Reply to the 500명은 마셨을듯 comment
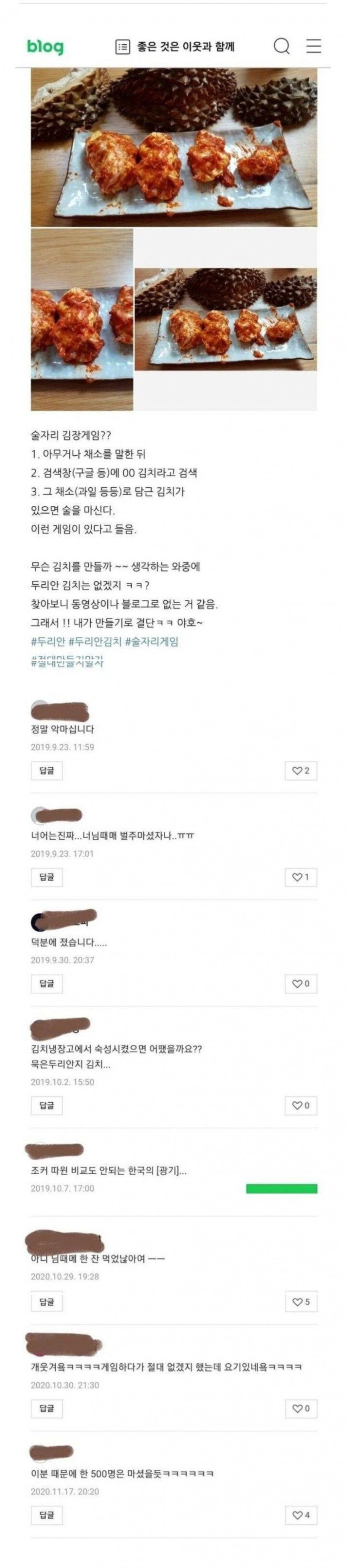The height and width of the screenshot is (1568, 346). pyautogui.click(x=47, y=1515)
